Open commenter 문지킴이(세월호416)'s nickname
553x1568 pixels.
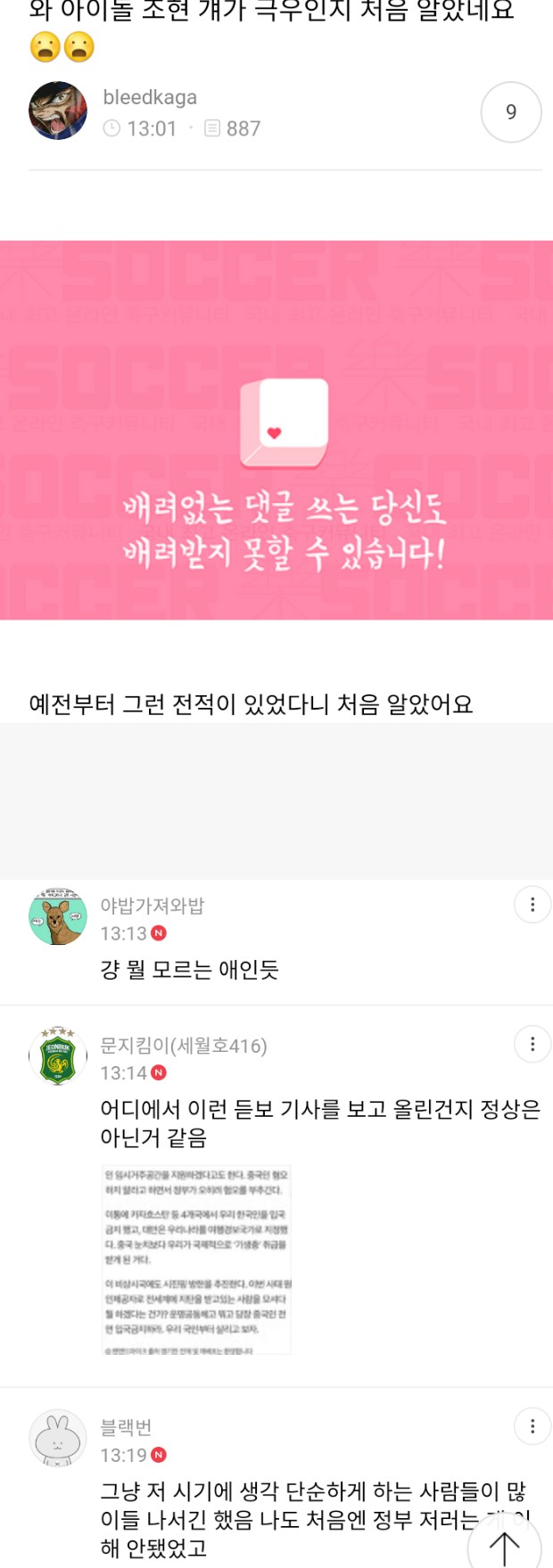pyautogui.click(x=184, y=1046)
